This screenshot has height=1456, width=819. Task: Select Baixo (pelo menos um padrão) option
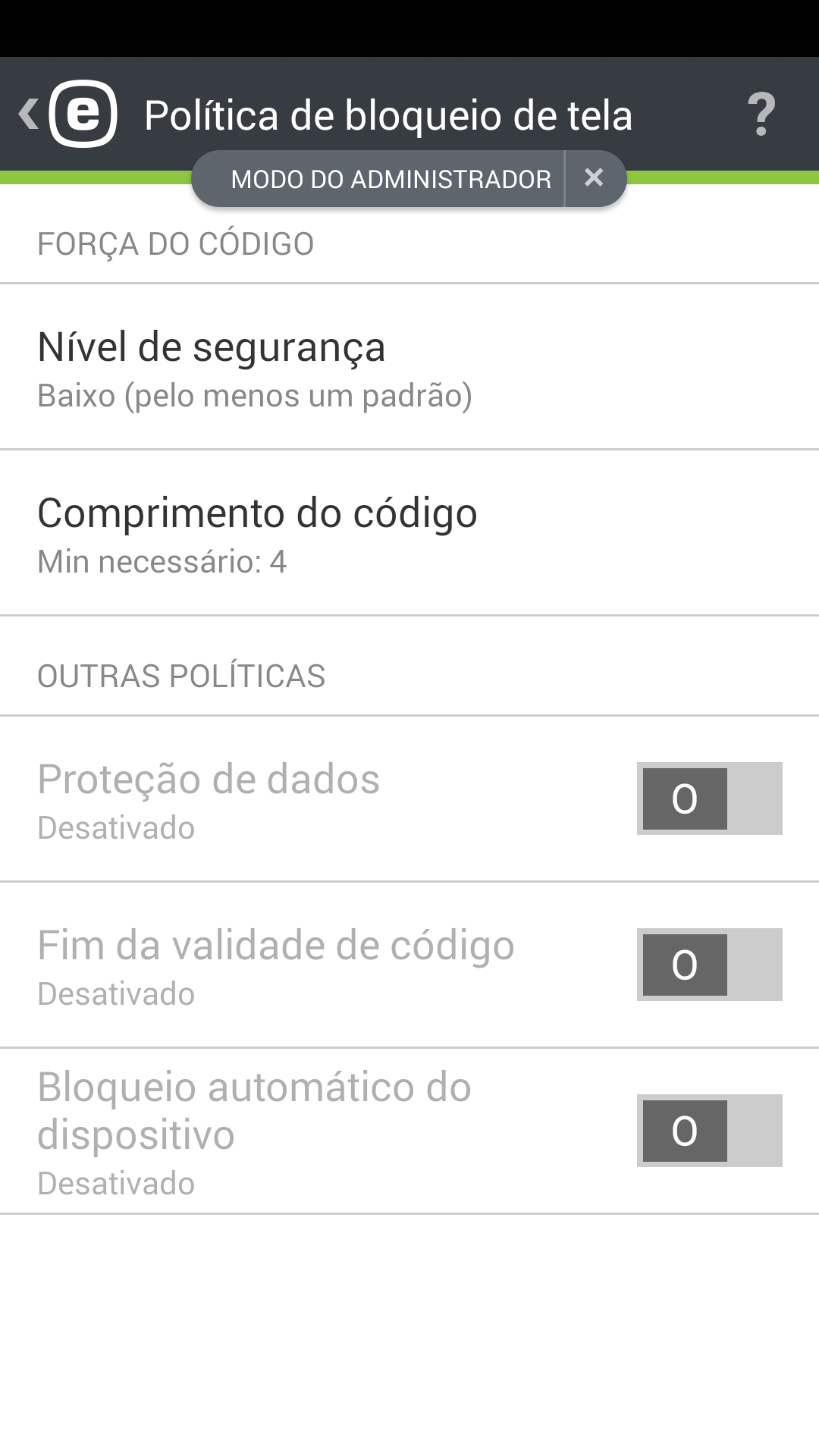coord(255,394)
